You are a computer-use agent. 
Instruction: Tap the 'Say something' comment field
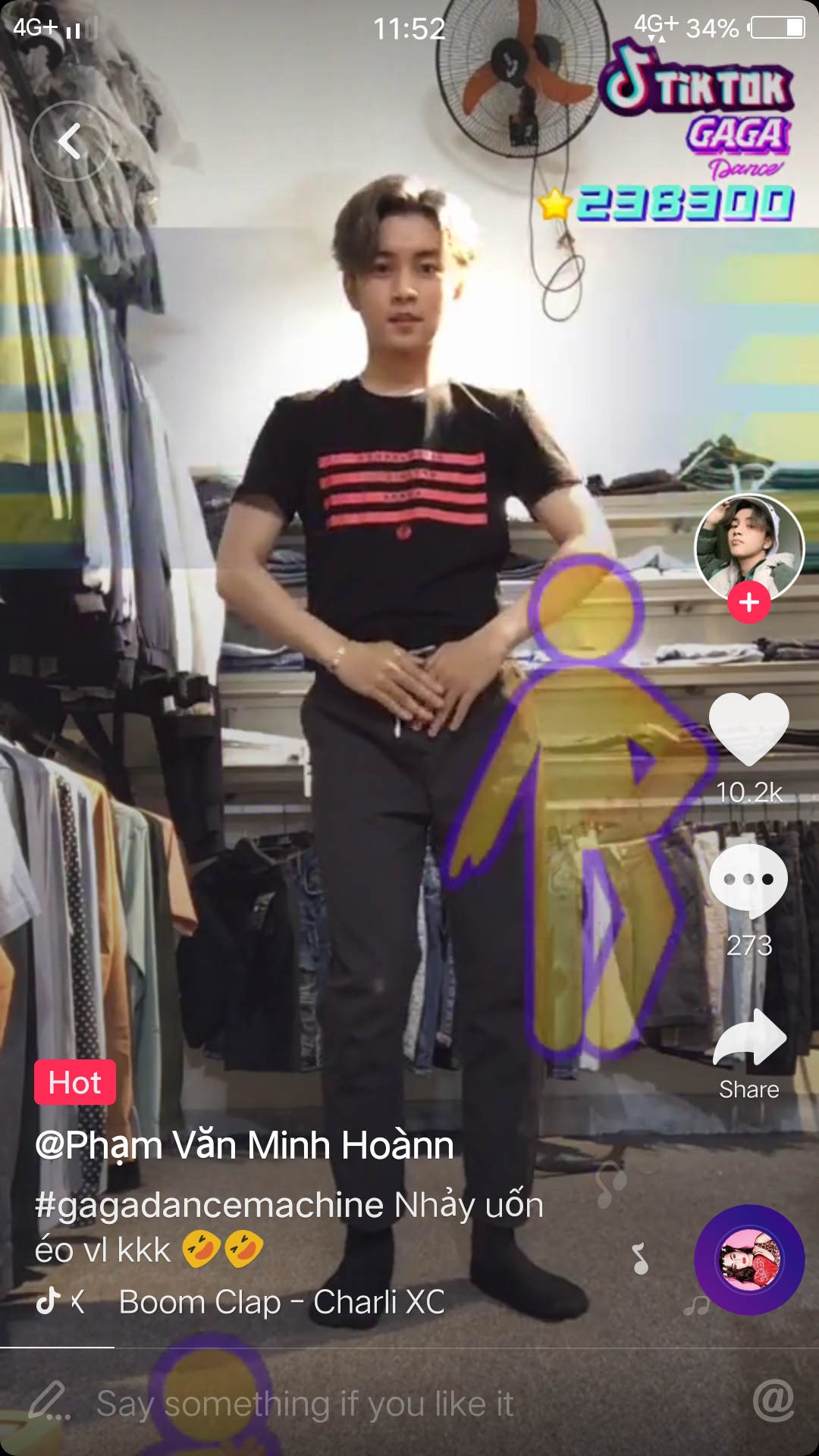pyautogui.click(x=305, y=1404)
